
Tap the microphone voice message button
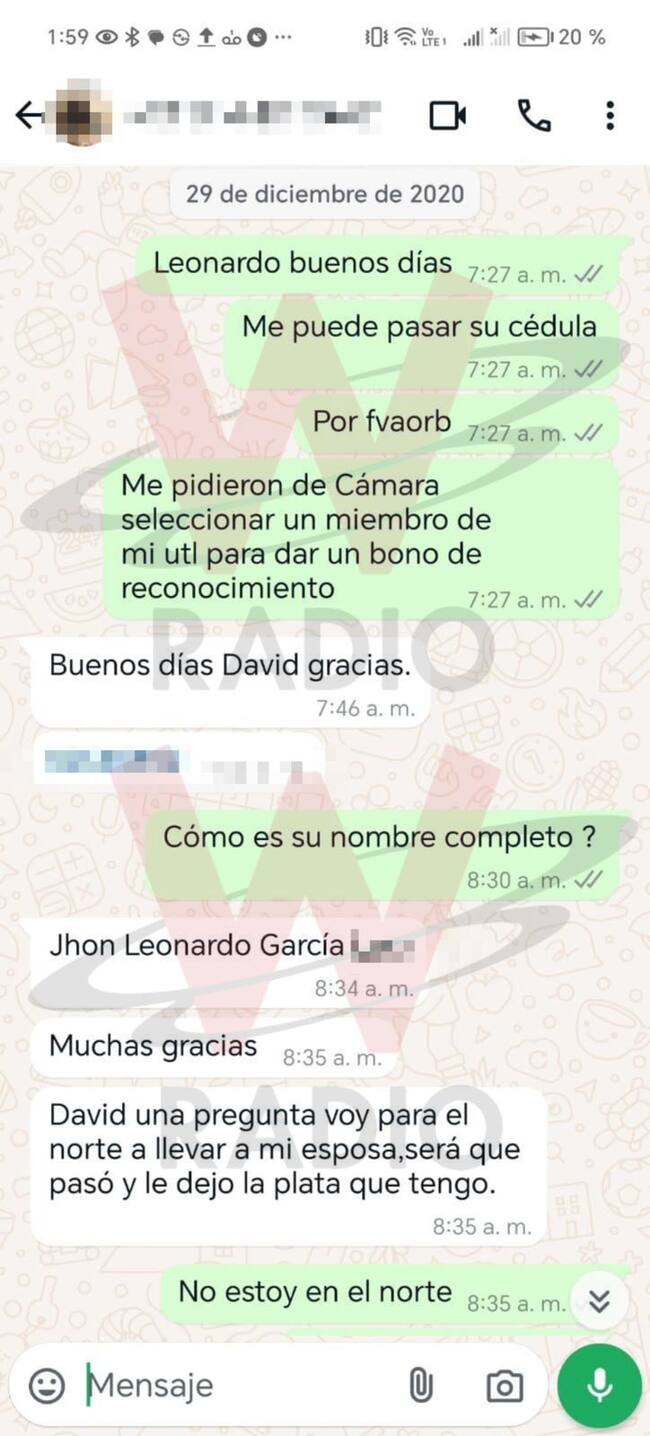pyautogui.click(x=599, y=1385)
